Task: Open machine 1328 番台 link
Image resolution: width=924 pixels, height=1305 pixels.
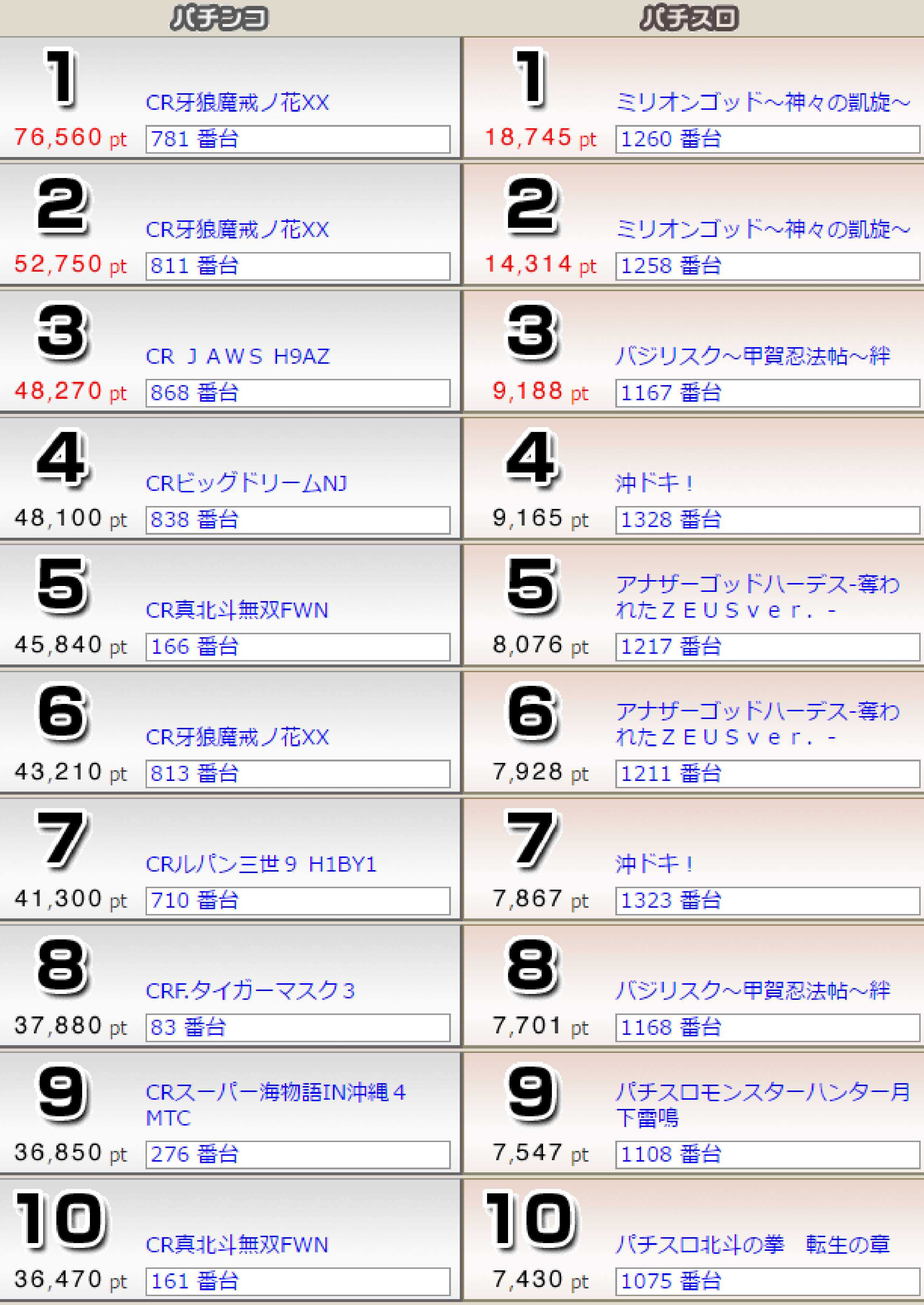Action: pyautogui.click(x=671, y=520)
